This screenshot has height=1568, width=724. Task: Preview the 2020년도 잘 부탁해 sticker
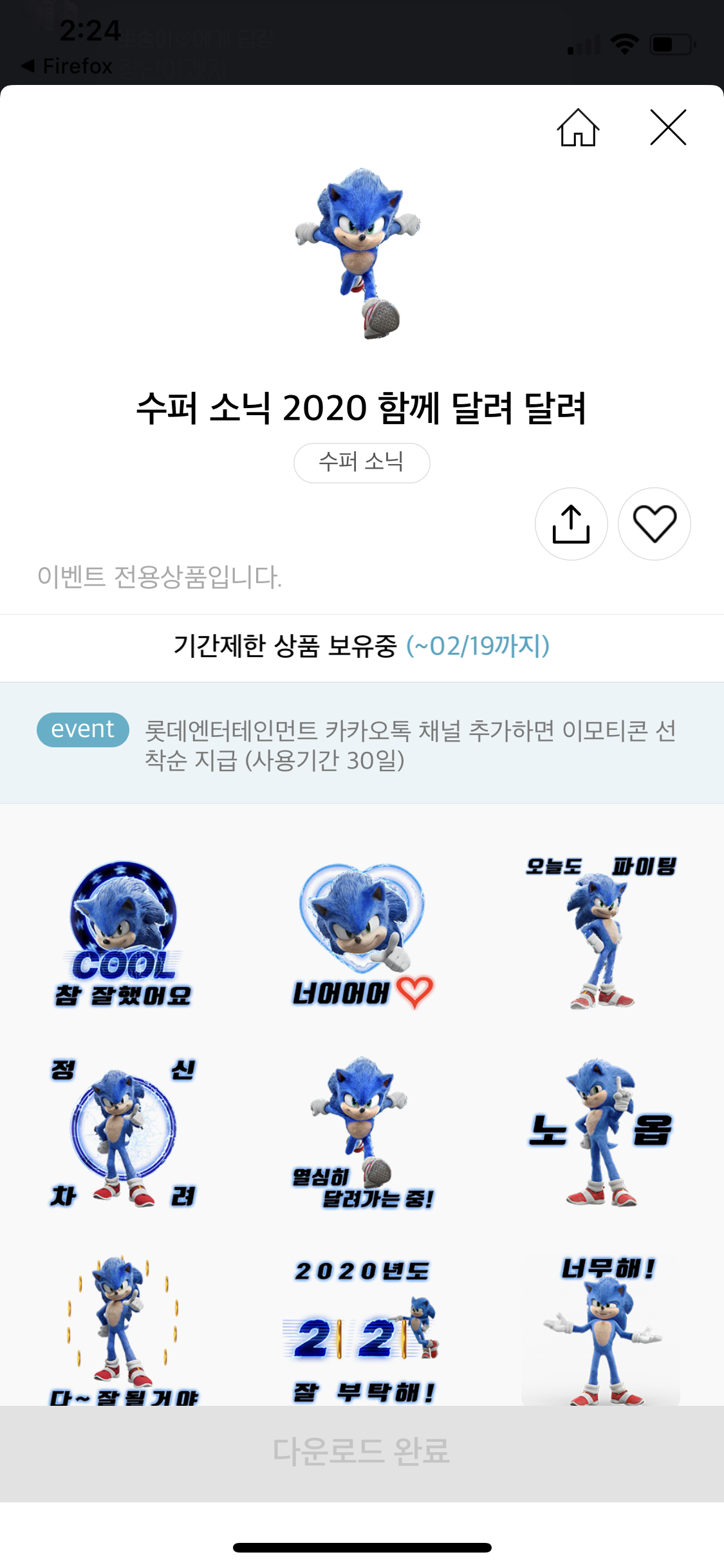(362, 1329)
